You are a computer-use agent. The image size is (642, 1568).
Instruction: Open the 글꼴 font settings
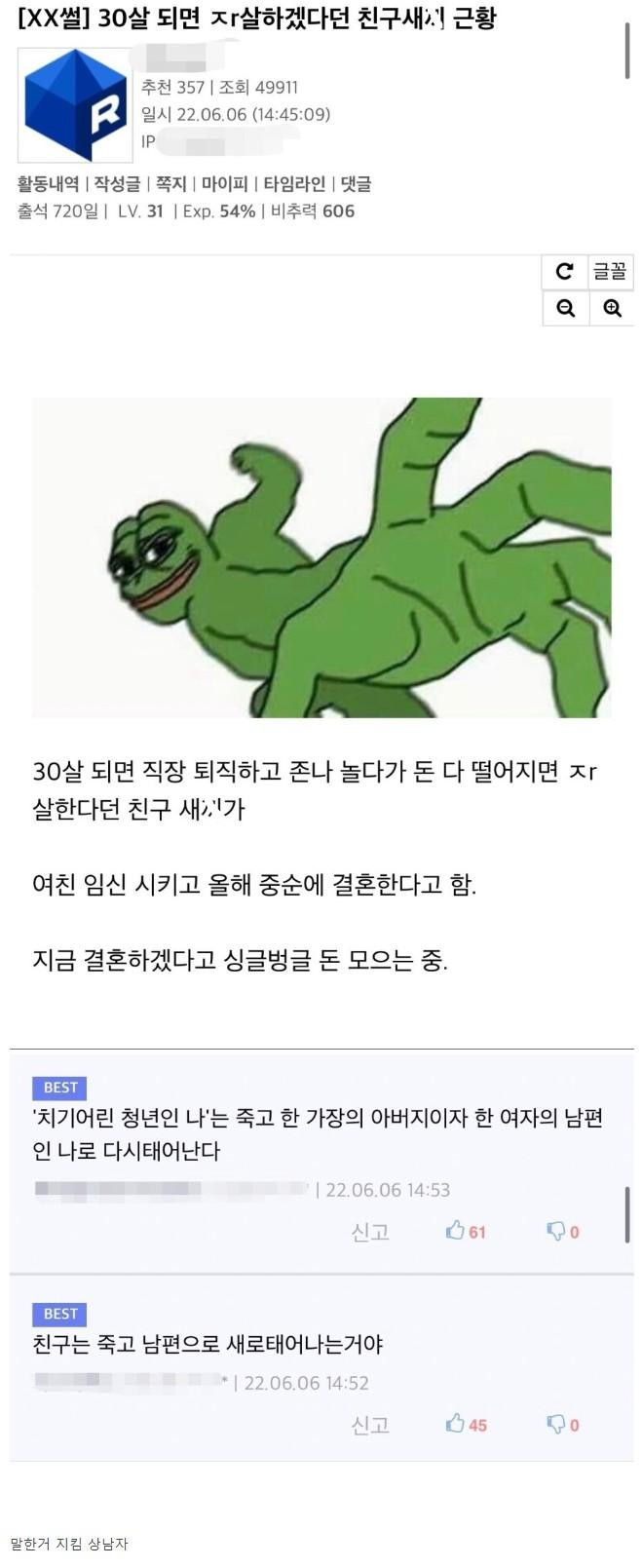[x=611, y=272]
